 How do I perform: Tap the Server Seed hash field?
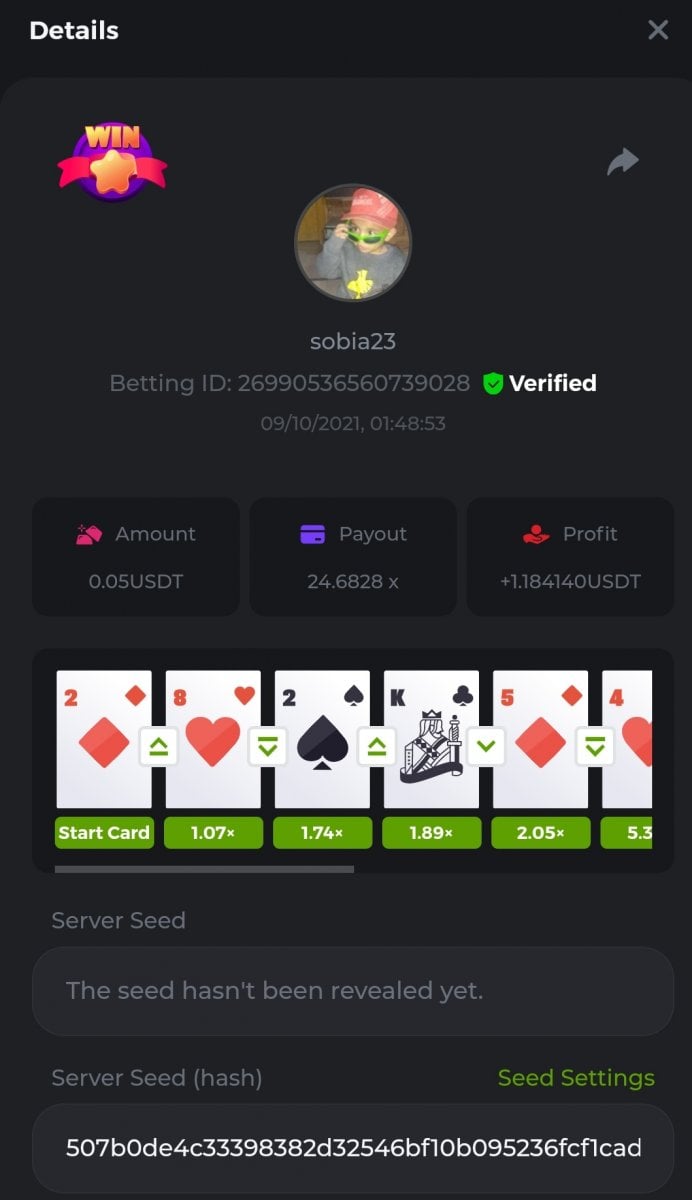point(353,1147)
